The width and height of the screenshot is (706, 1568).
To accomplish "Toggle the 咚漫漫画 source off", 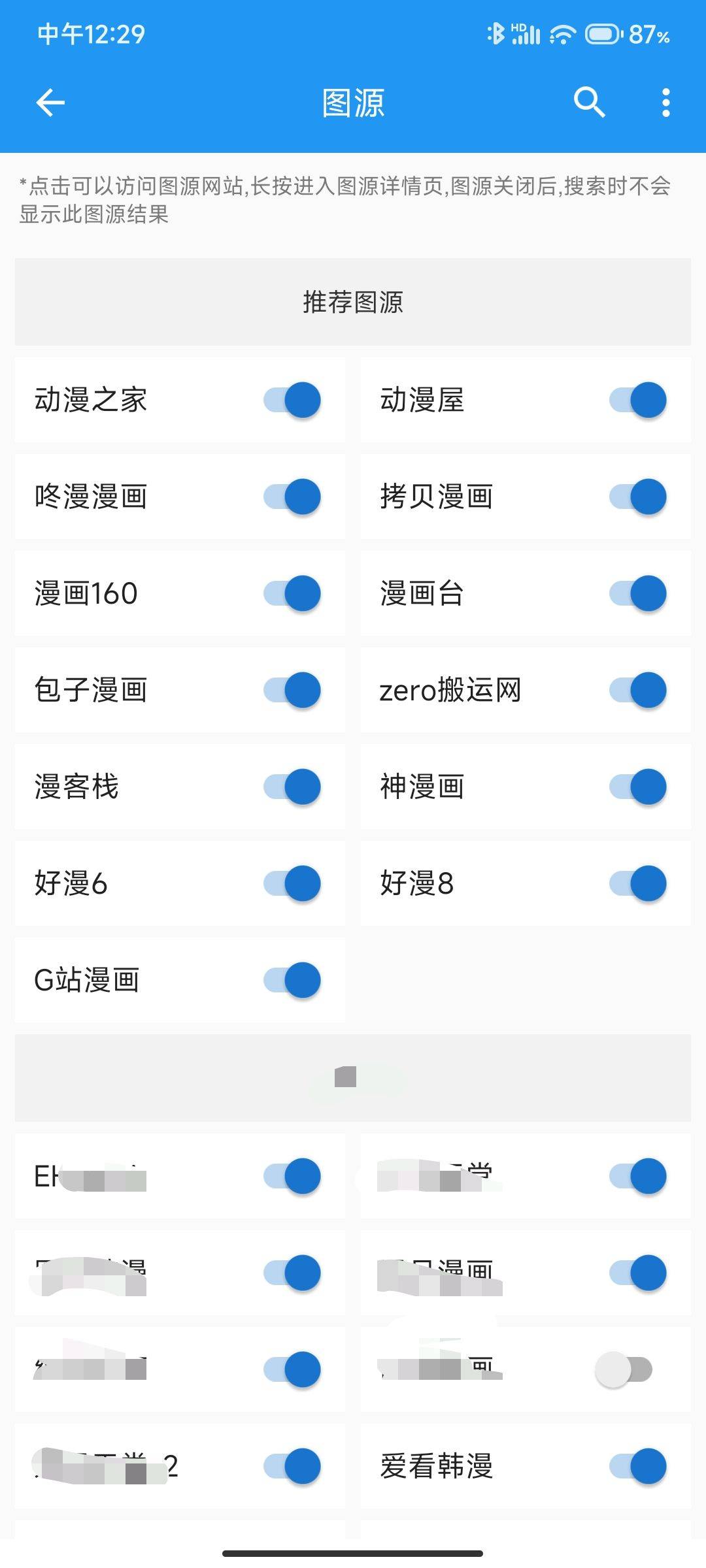I will point(292,497).
